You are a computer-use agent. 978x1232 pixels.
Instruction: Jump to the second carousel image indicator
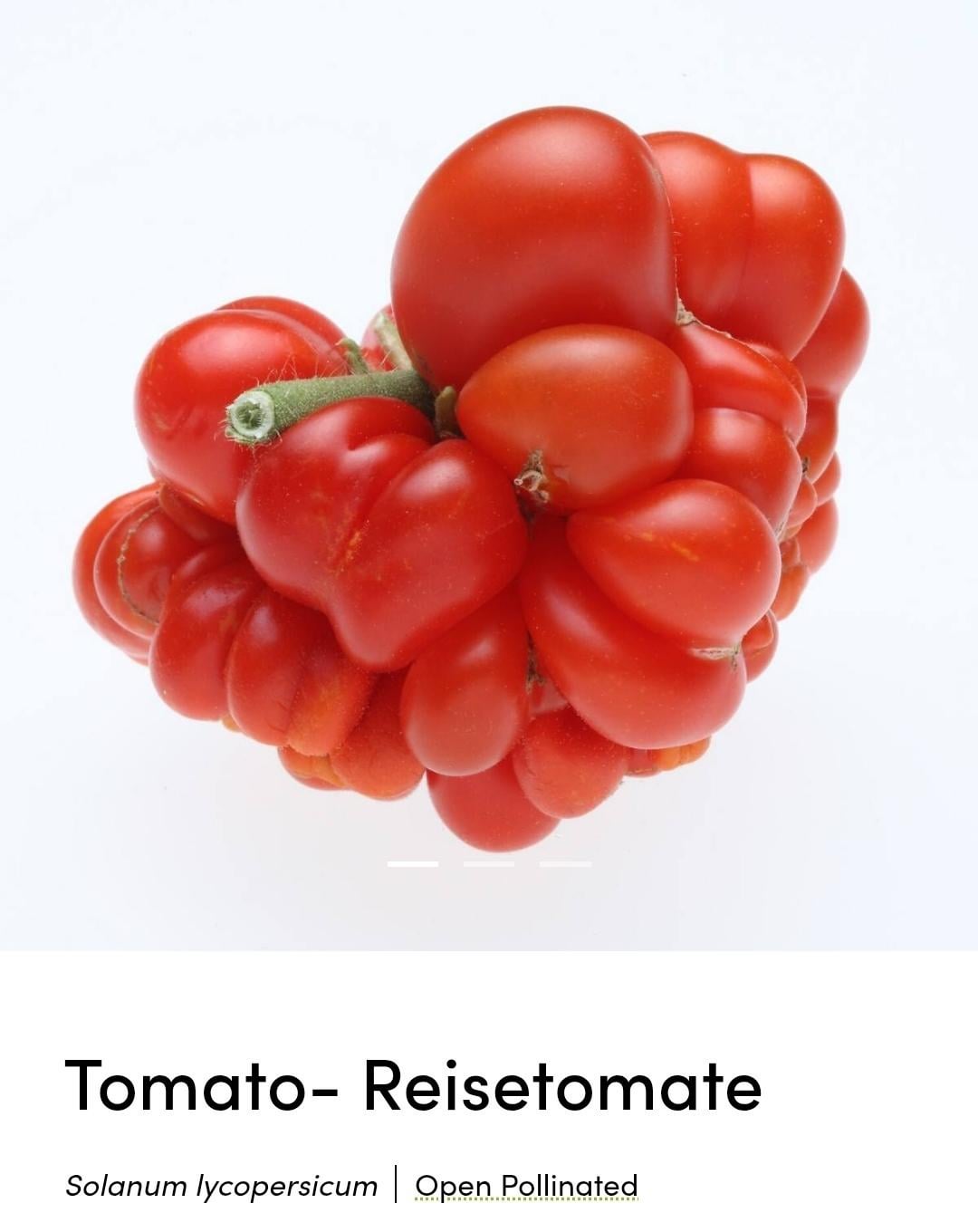(x=489, y=864)
